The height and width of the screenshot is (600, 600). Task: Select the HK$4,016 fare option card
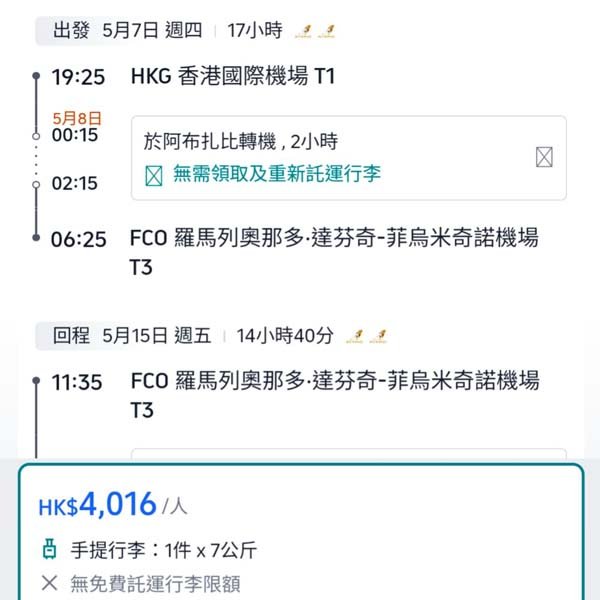300,532
